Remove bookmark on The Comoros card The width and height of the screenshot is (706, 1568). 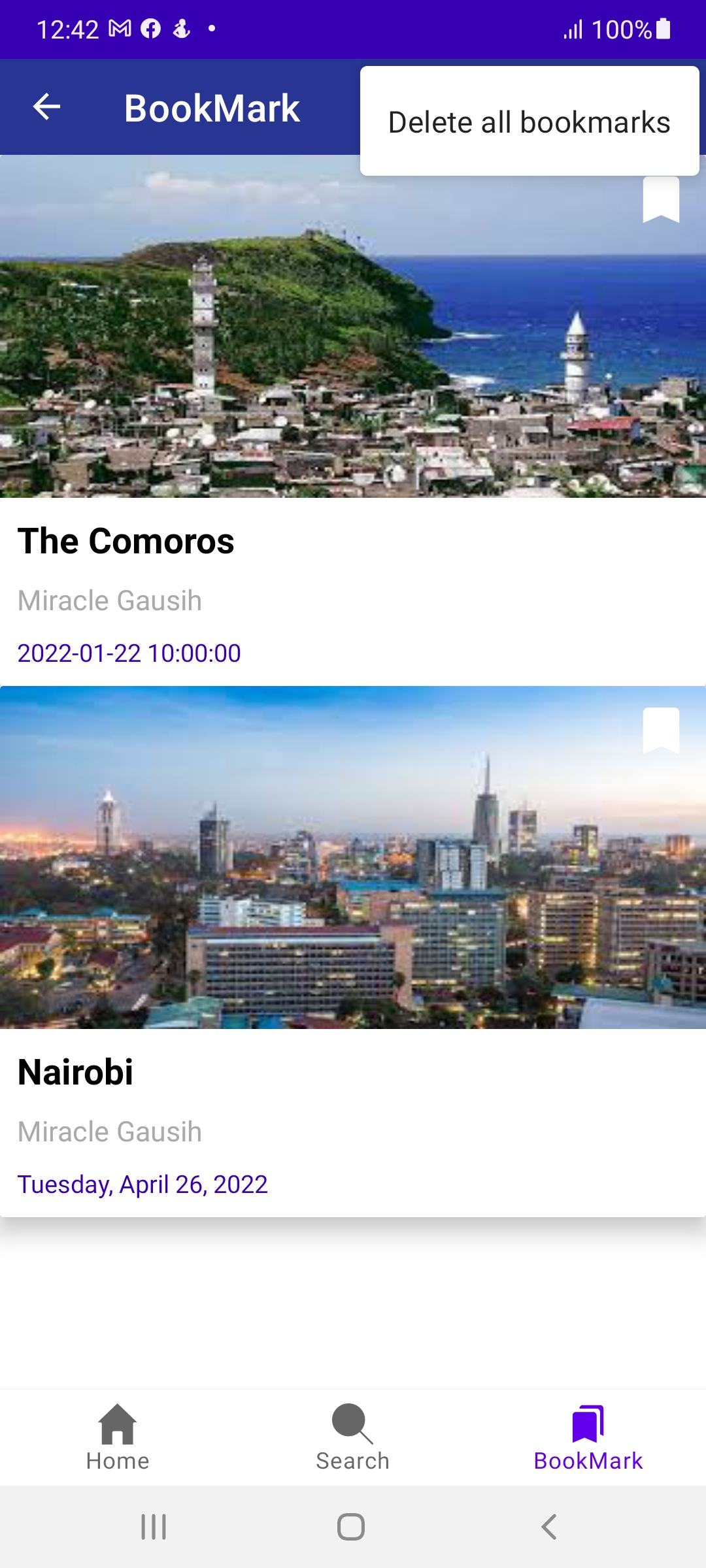click(x=661, y=200)
